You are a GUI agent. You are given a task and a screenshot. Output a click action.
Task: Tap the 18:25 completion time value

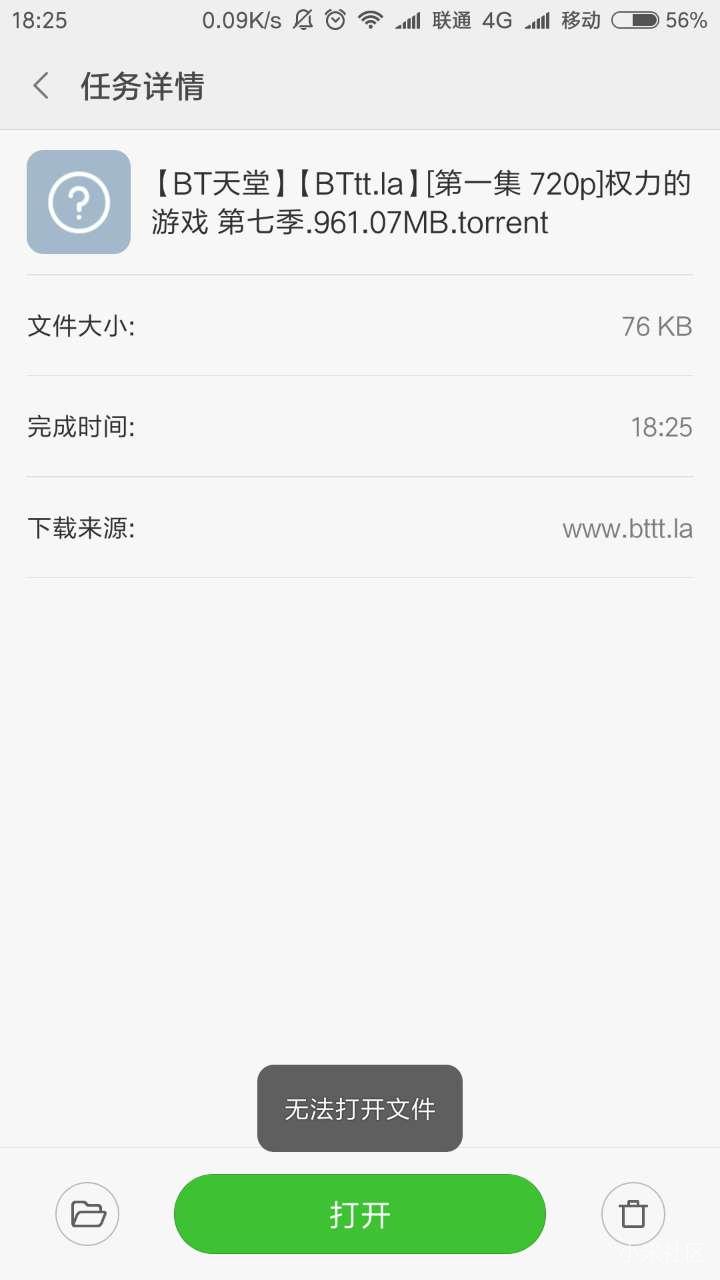(x=662, y=427)
